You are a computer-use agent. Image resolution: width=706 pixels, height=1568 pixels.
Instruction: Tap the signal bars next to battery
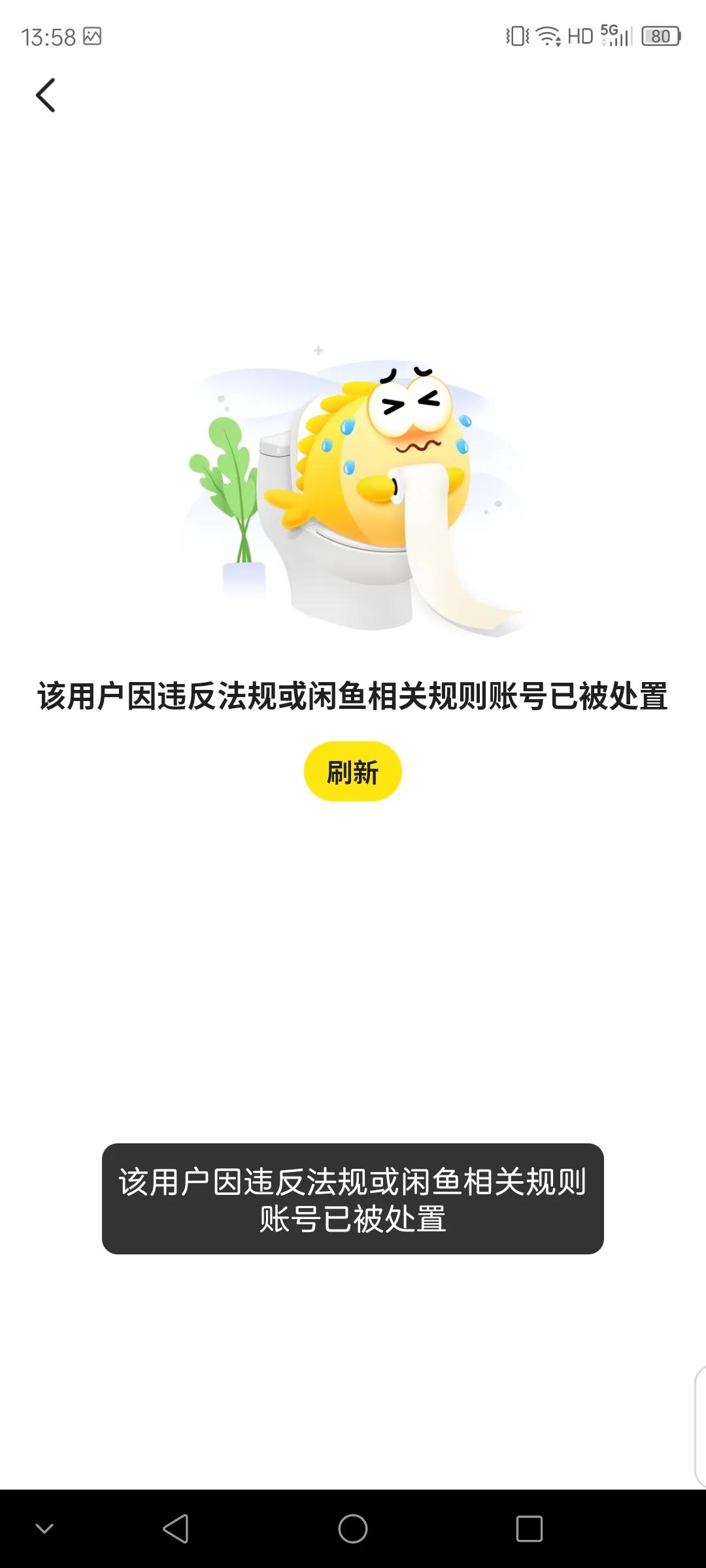point(621,37)
